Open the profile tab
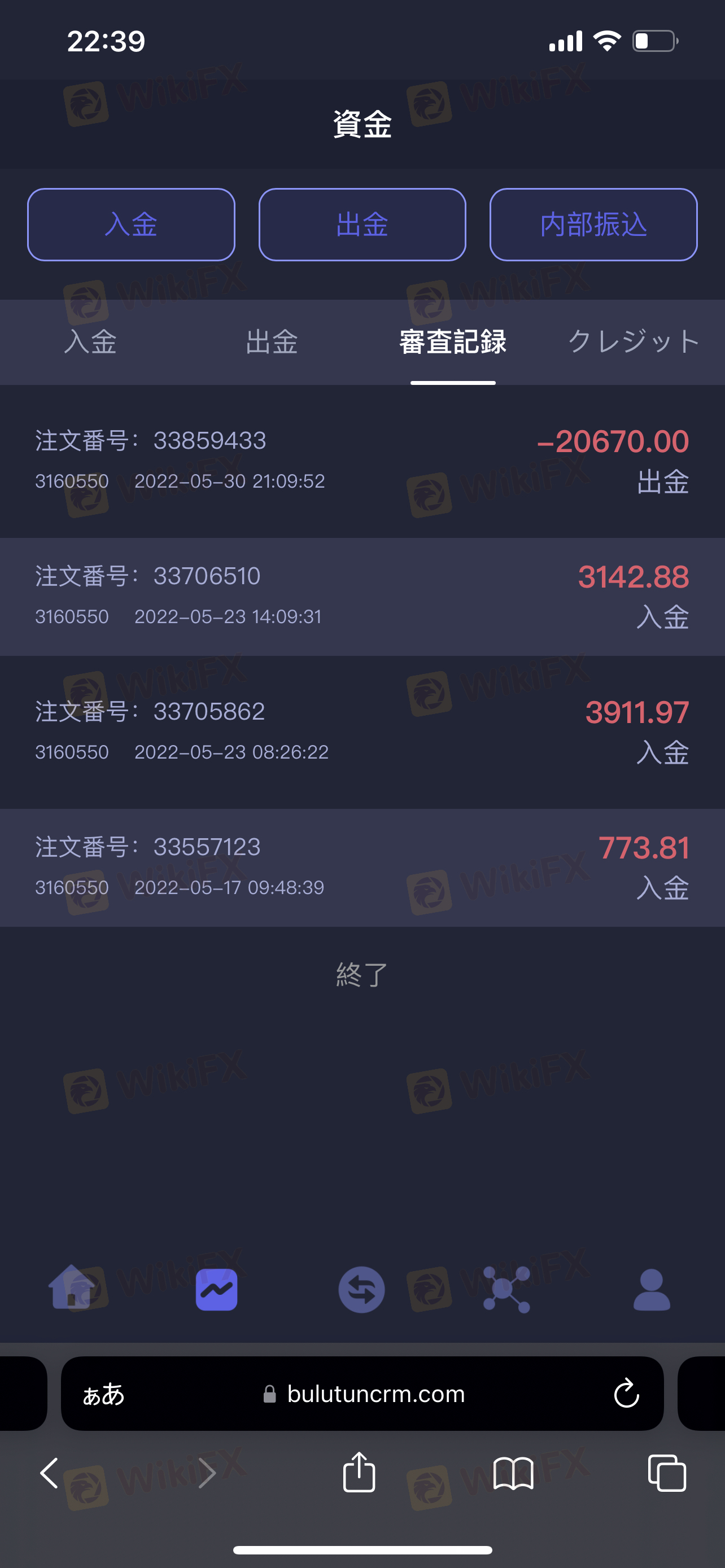This screenshot has height=1568, width=725. tap(652, 1289)
